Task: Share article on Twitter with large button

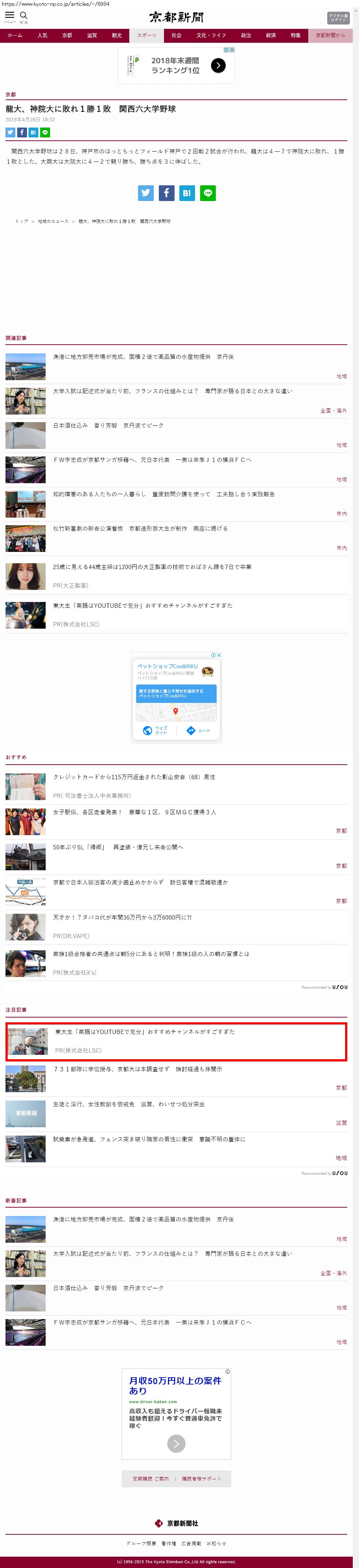Action: click(x=146, y=193)
